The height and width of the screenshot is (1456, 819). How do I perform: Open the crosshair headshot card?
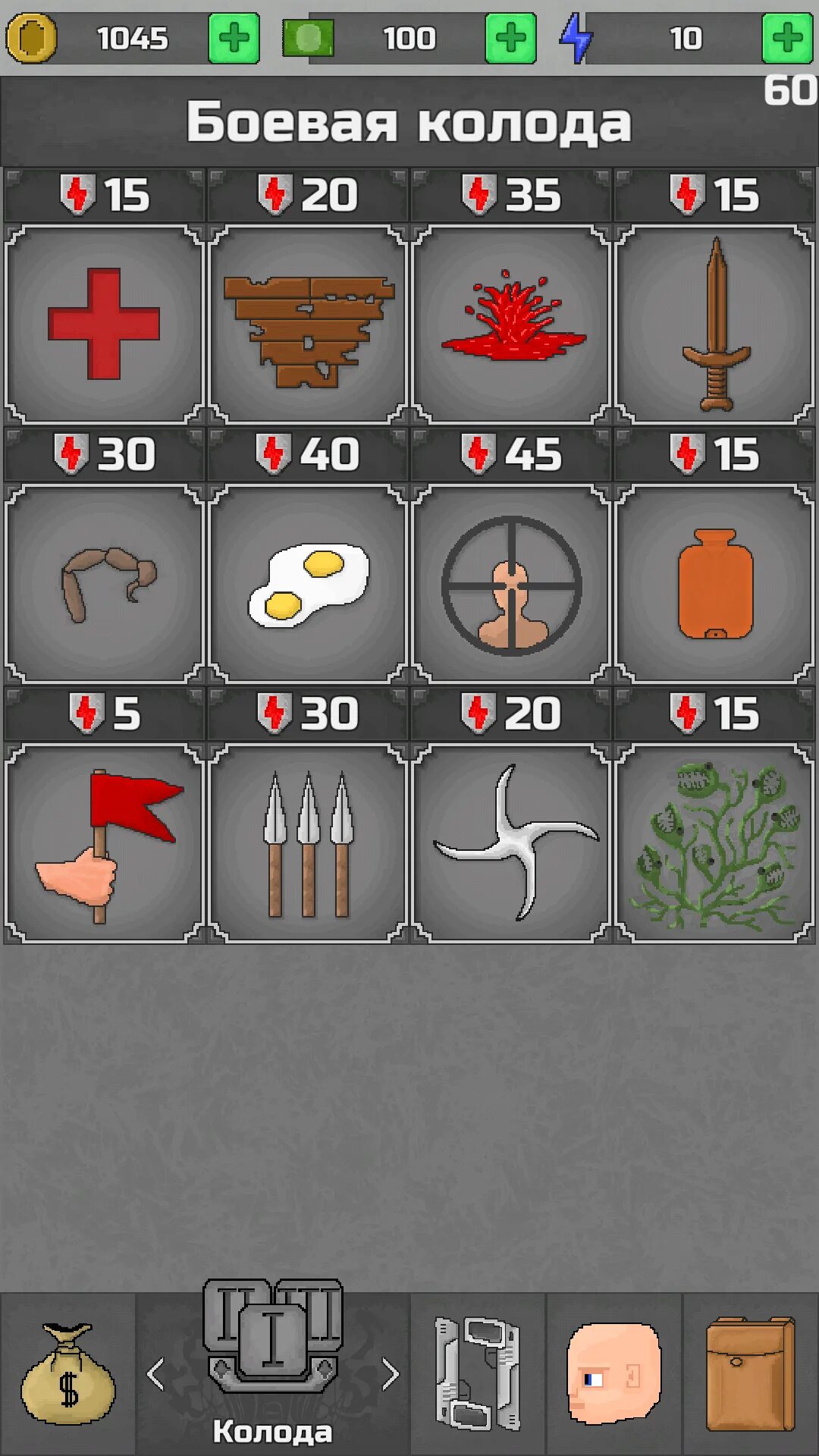512,584
